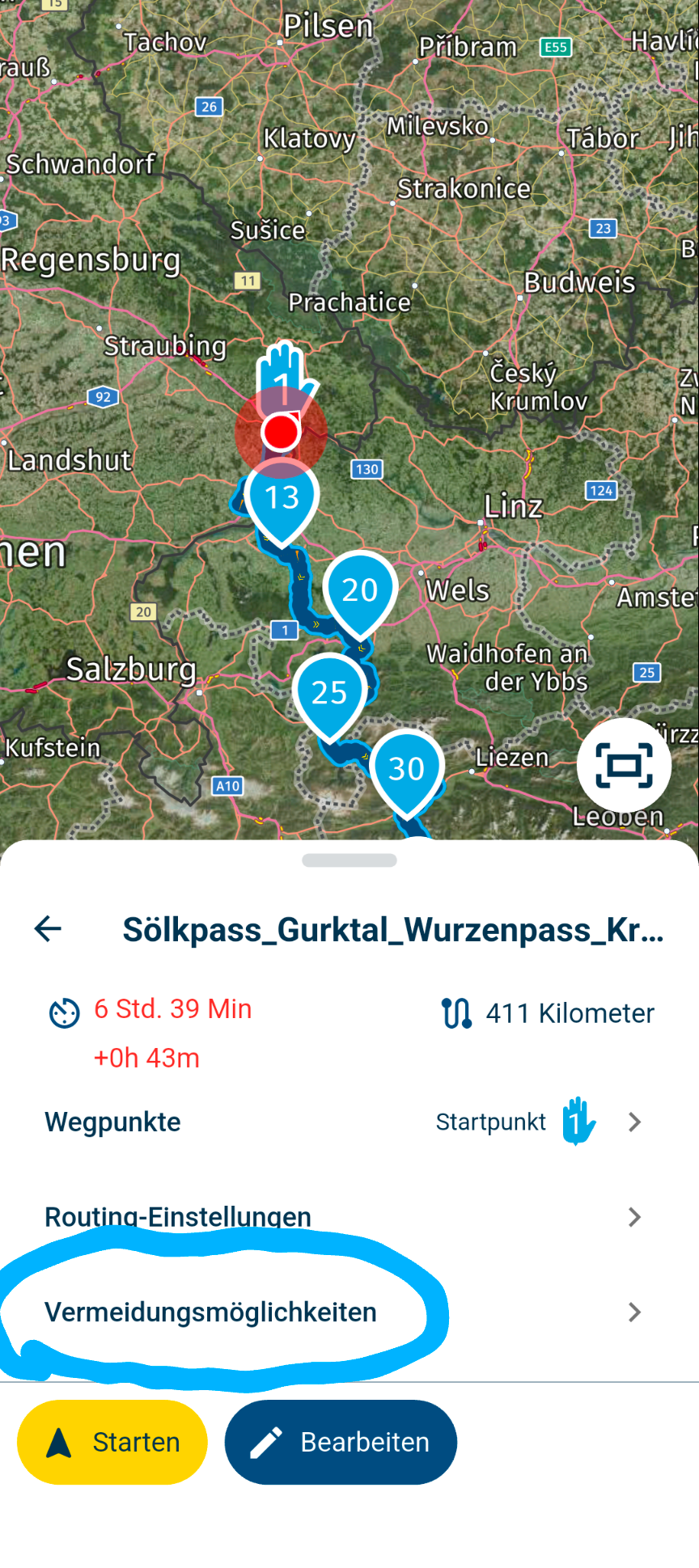
Task: Tap the bottom sheet drag handle
Action: pyautogui.click(x=349, y=860)
